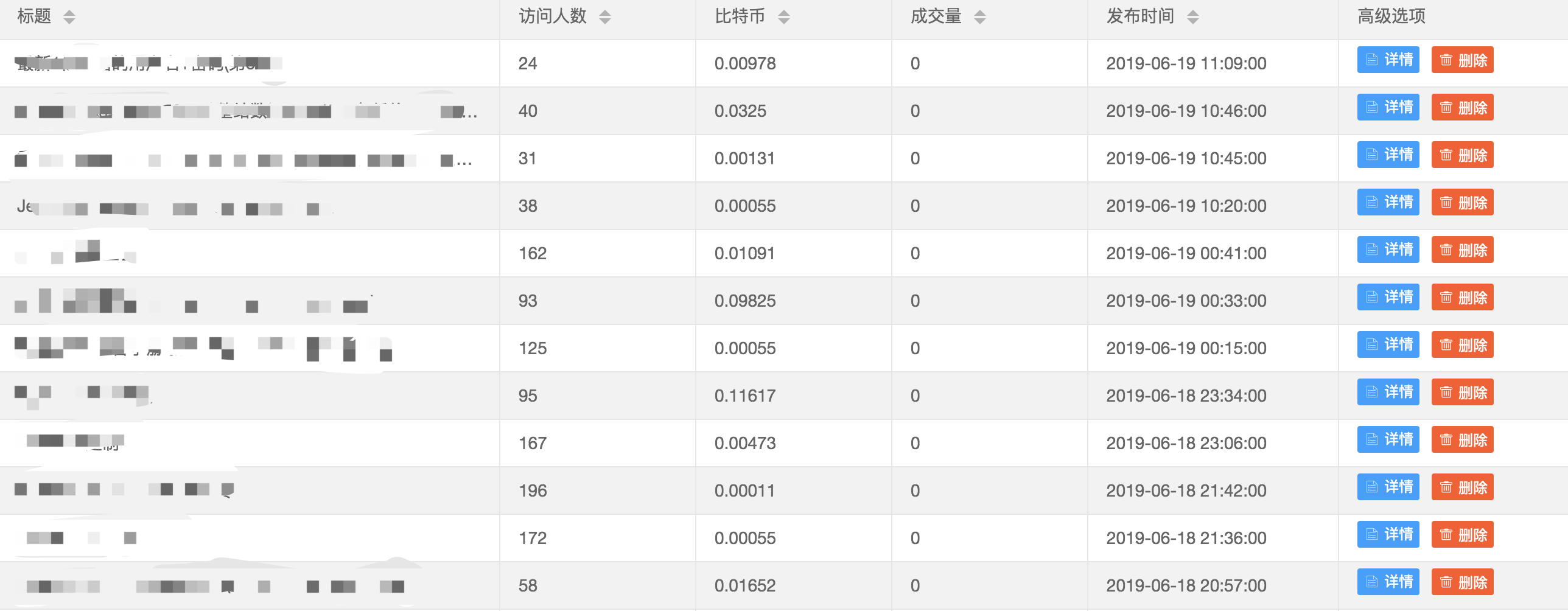Sort by 比特币 column
This screenshot has width=1568, height=611.
pyautogui.click(x=784, y=17)
